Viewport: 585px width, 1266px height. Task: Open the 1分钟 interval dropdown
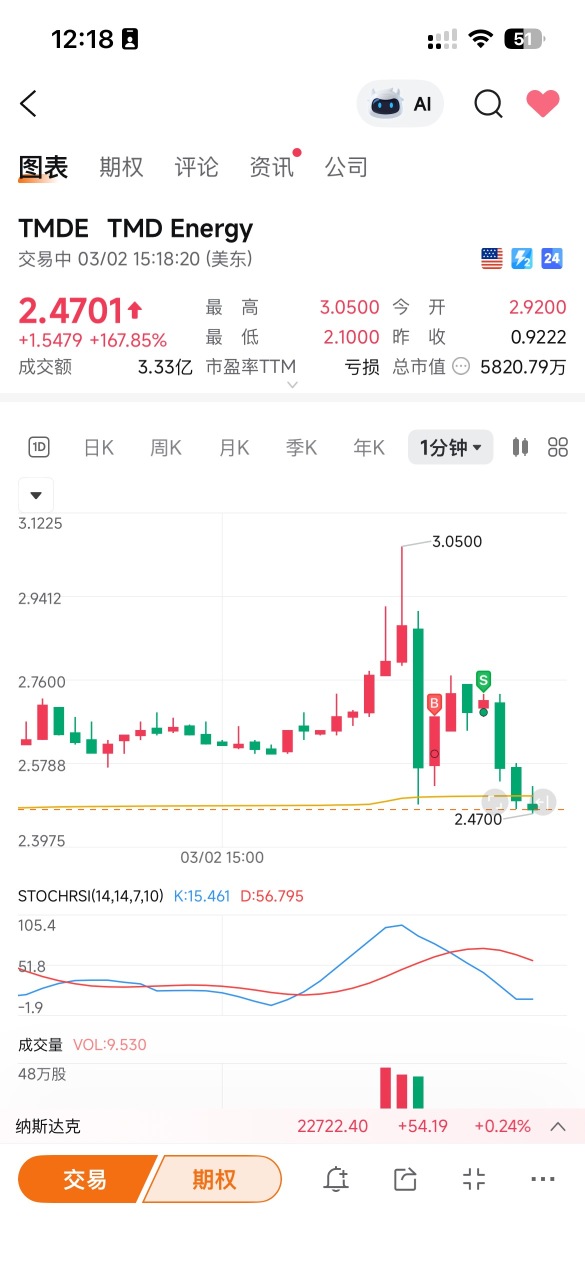(451, 447)
